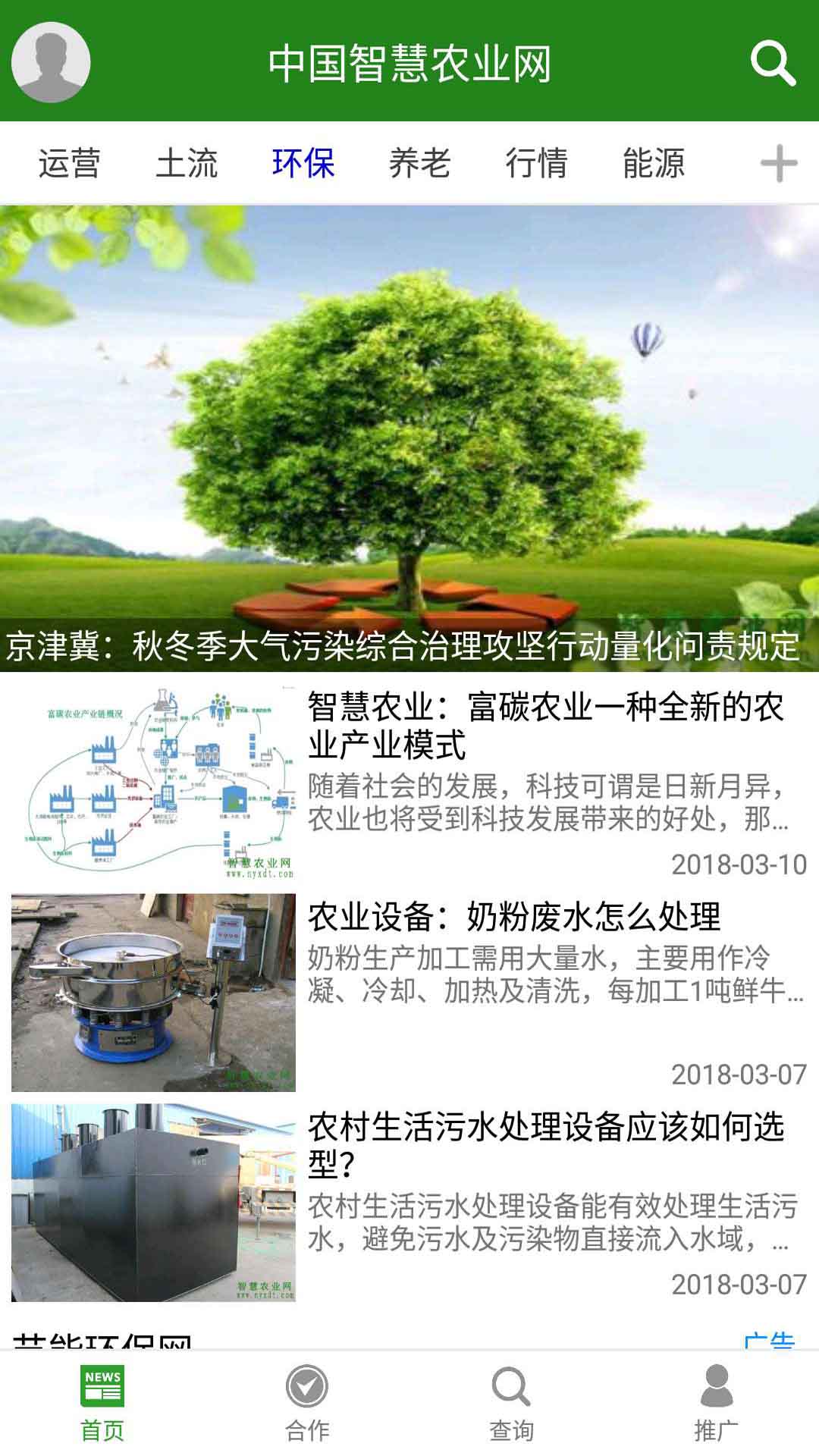The image size is (819, 1456).
Task: Switch to the 行情 tab
Action: 536,163
